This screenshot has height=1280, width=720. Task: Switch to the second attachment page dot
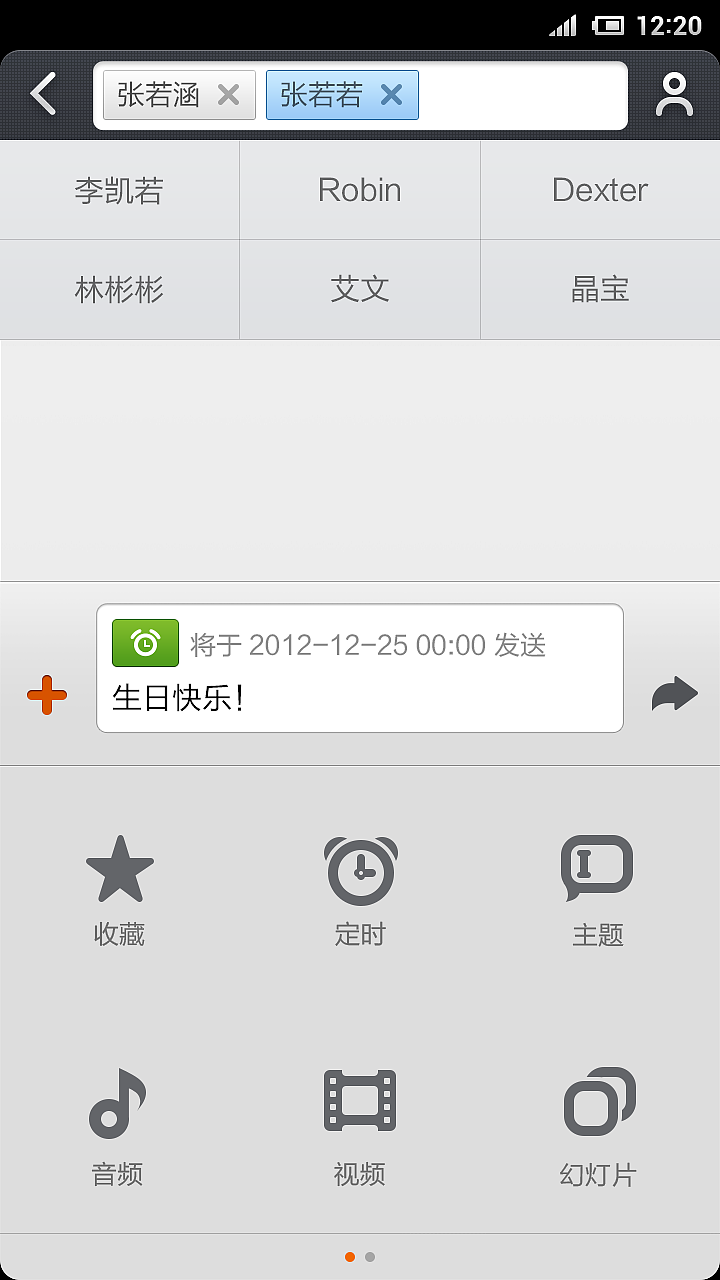click(370, 1256)
